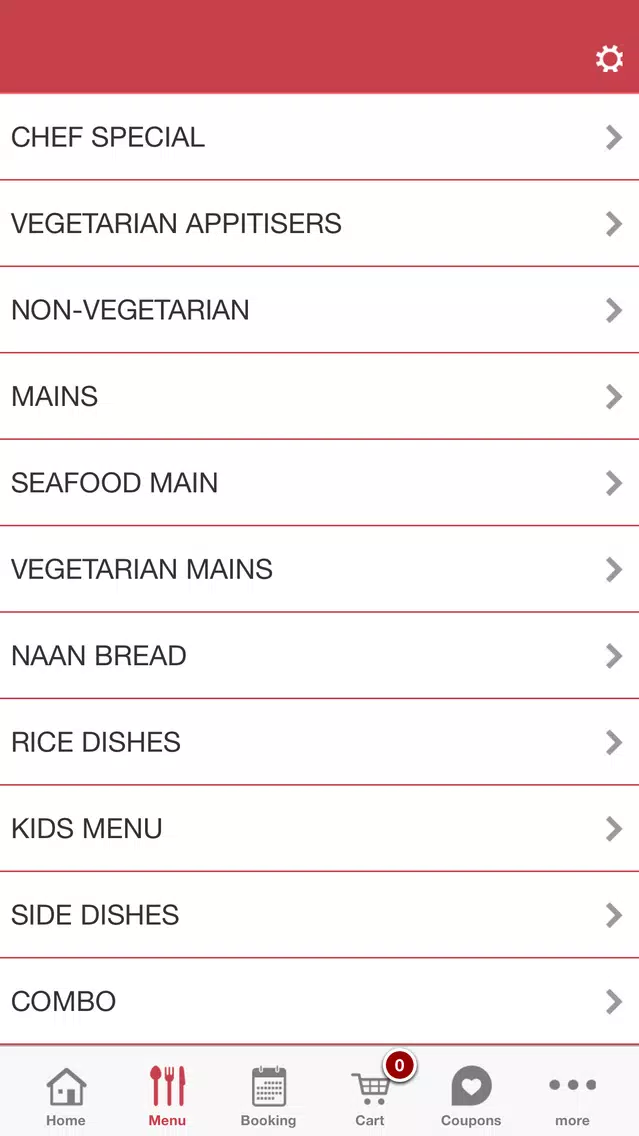Open the Non-Vegetarian category

point(320,309)
